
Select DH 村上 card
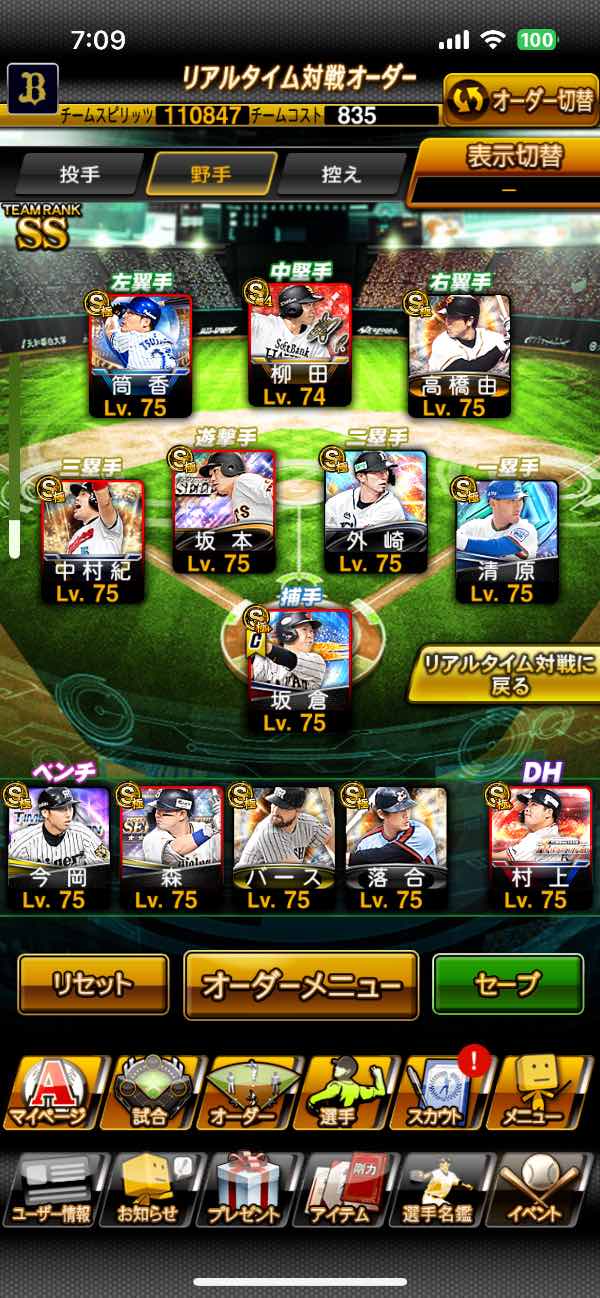click(539, 848)
